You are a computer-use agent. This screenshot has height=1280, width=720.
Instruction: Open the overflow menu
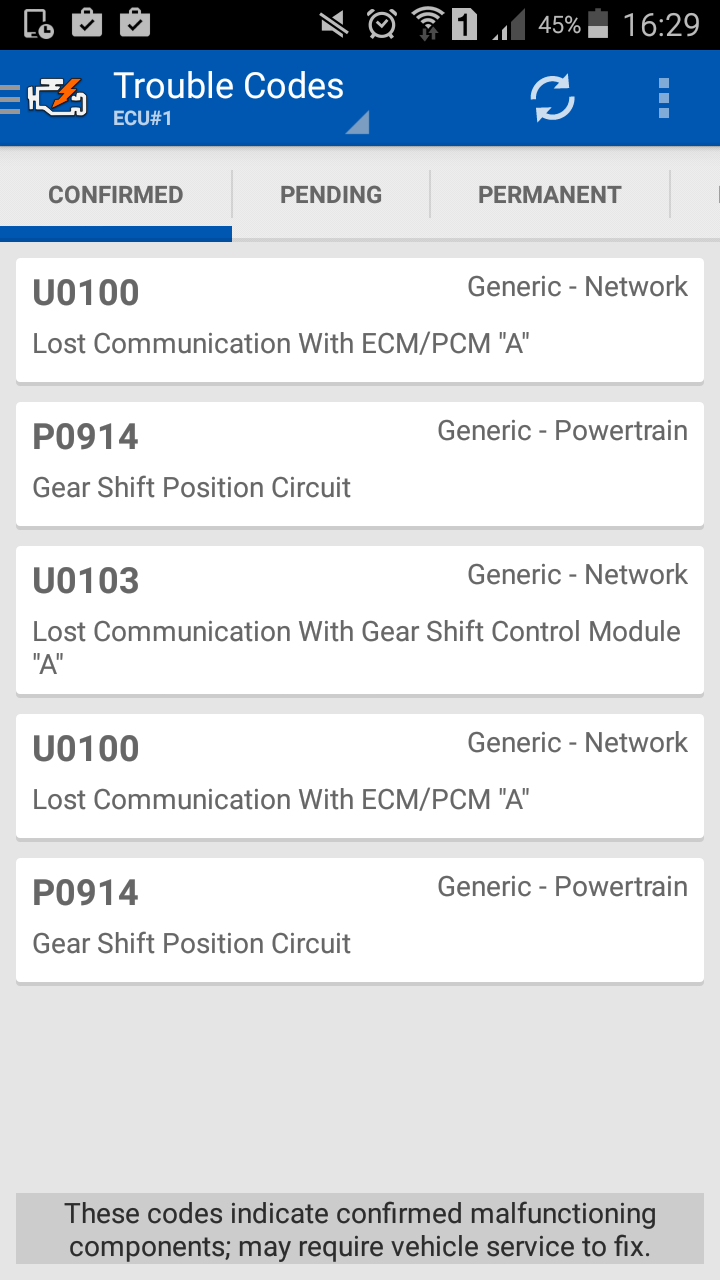(x=664, y=99)
